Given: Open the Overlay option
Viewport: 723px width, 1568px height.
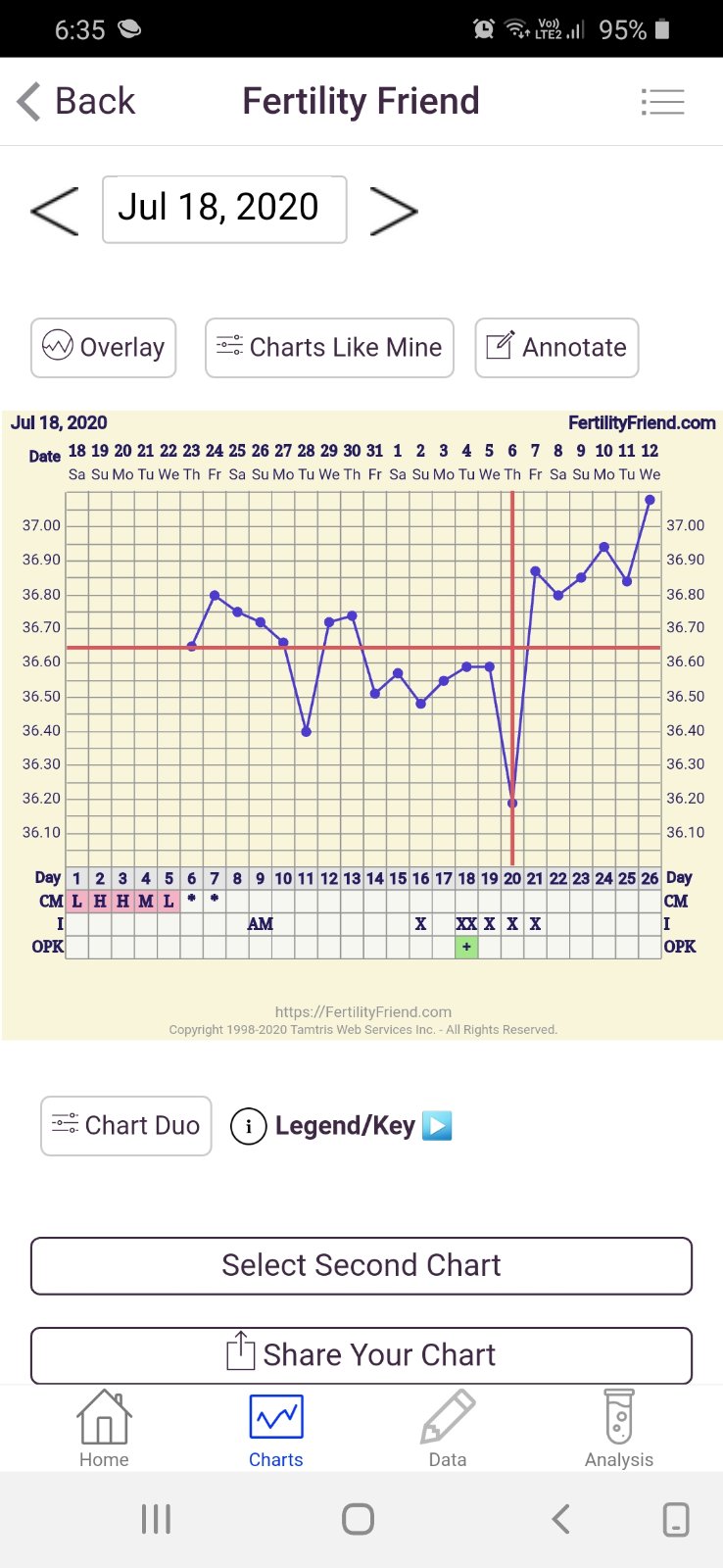Looking at the screenshot, I should [104, 348].
